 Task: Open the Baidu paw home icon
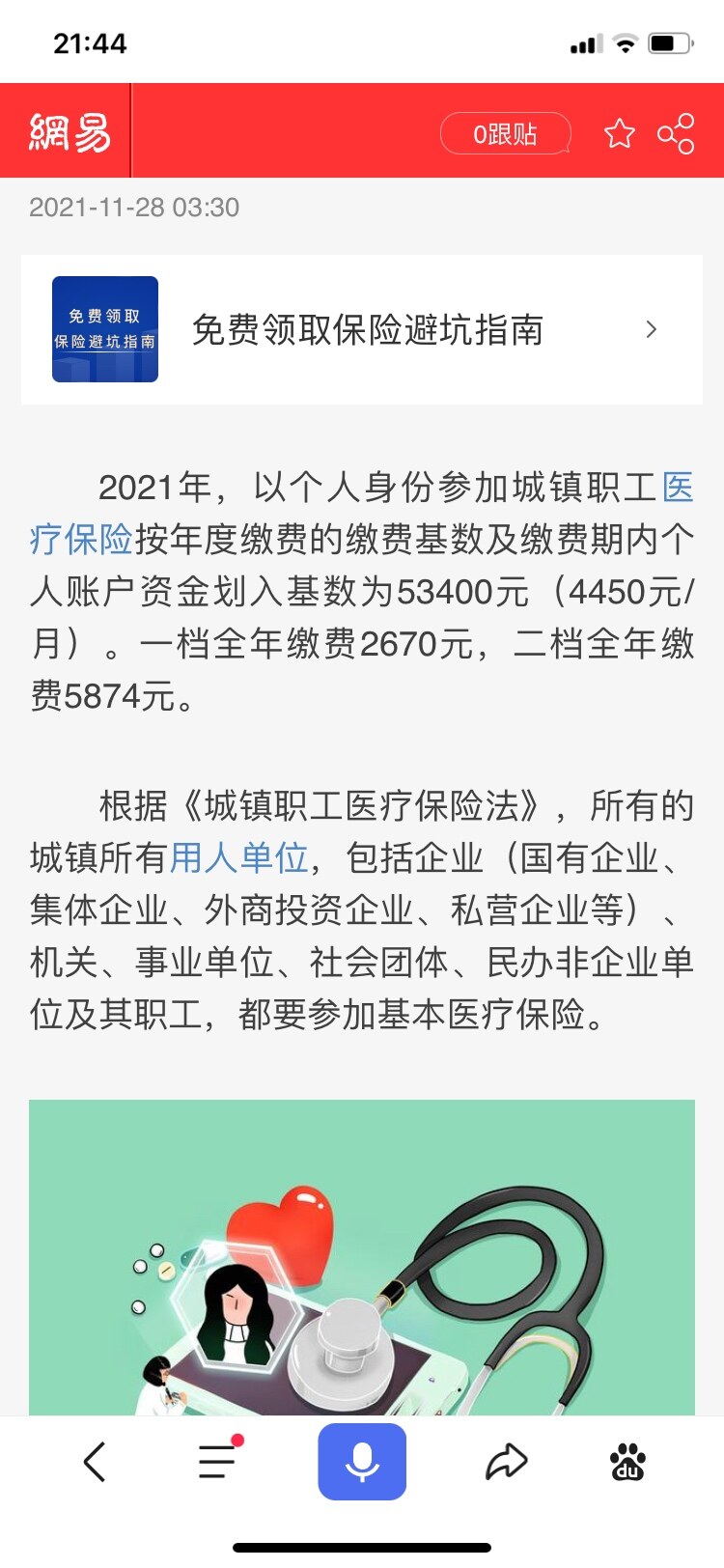[627, 1462]
